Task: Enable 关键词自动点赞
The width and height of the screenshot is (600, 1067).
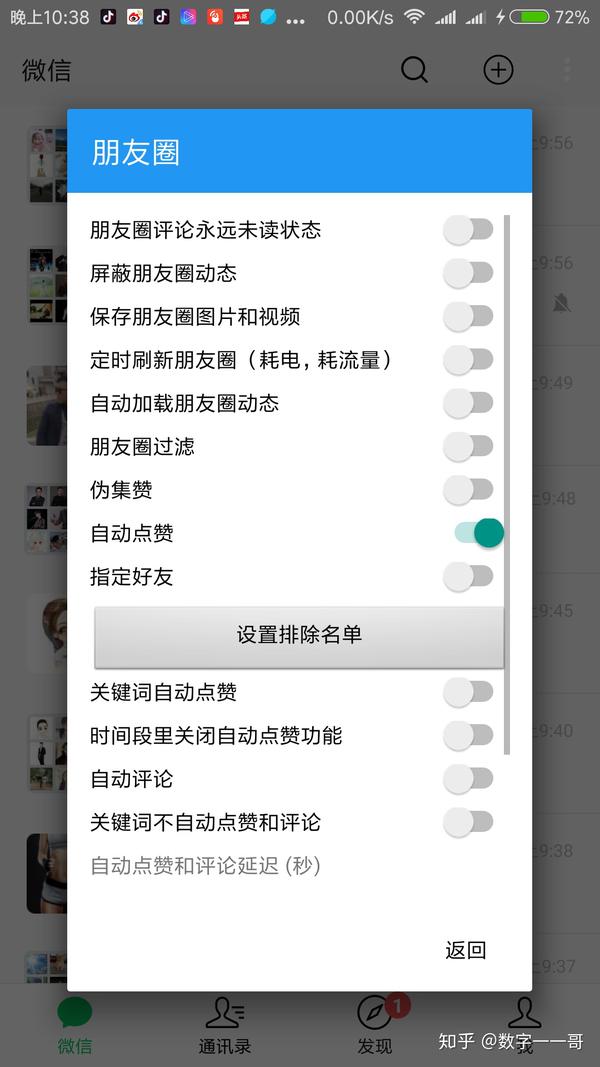Action: [468, 692]
